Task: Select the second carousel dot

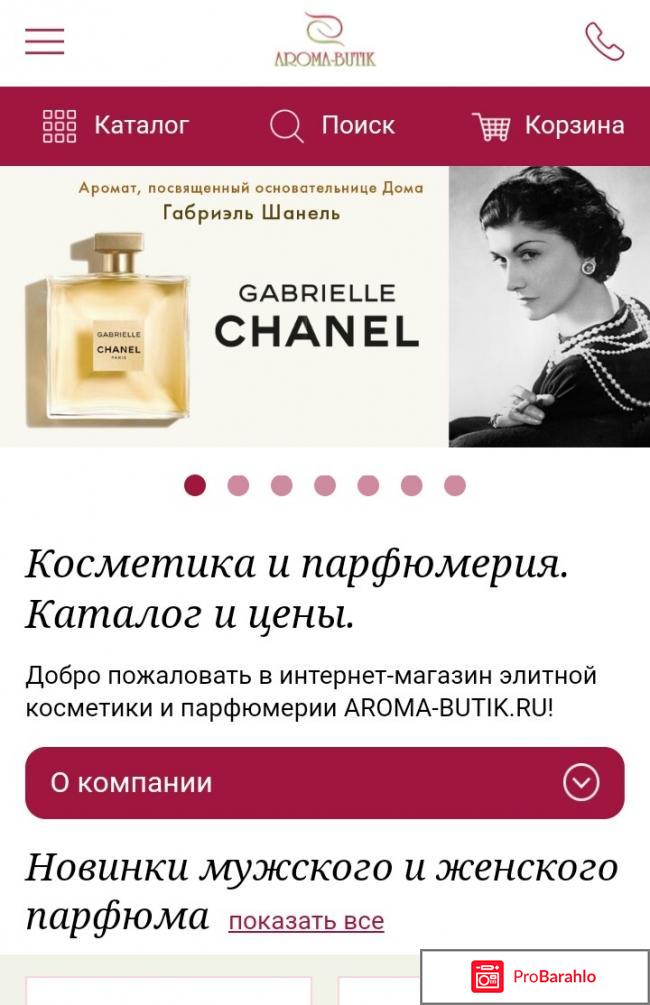Action: pyautogui.click(x=238, y=486)
